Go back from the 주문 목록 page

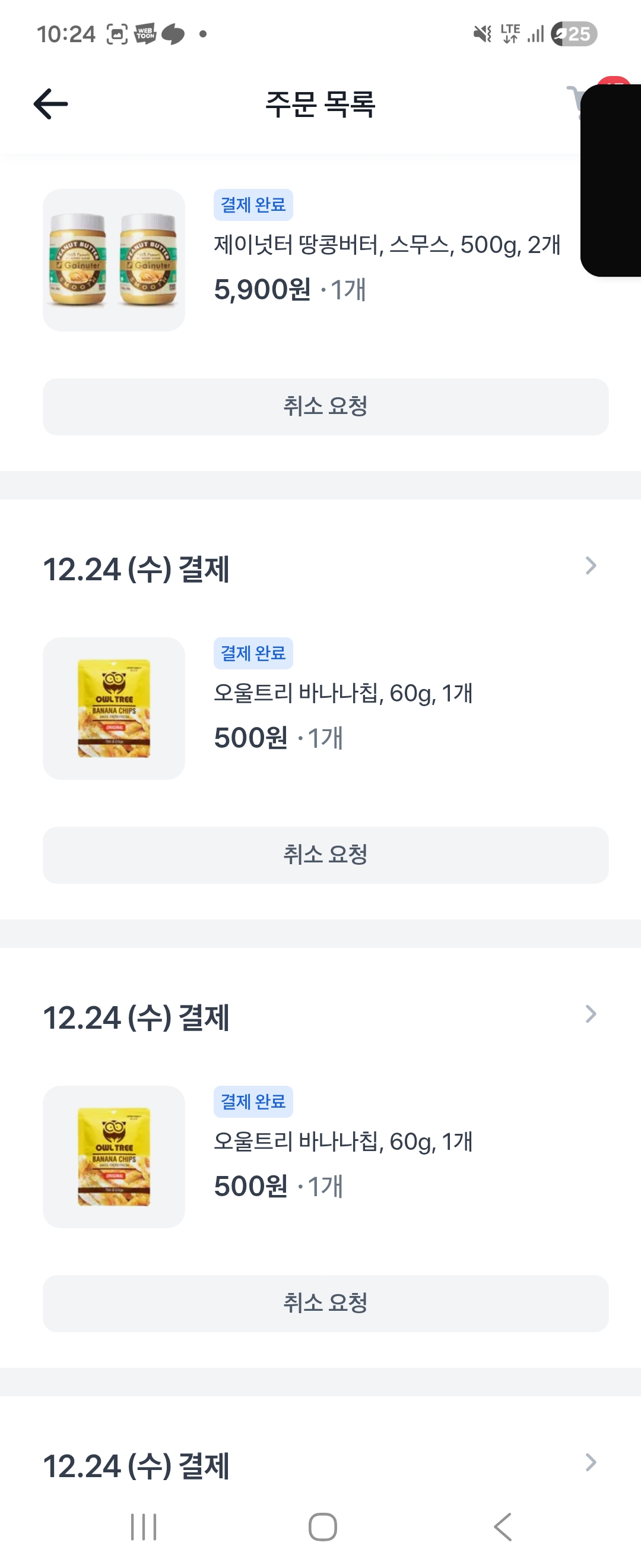pyautogui.click(x=50, y=103)
